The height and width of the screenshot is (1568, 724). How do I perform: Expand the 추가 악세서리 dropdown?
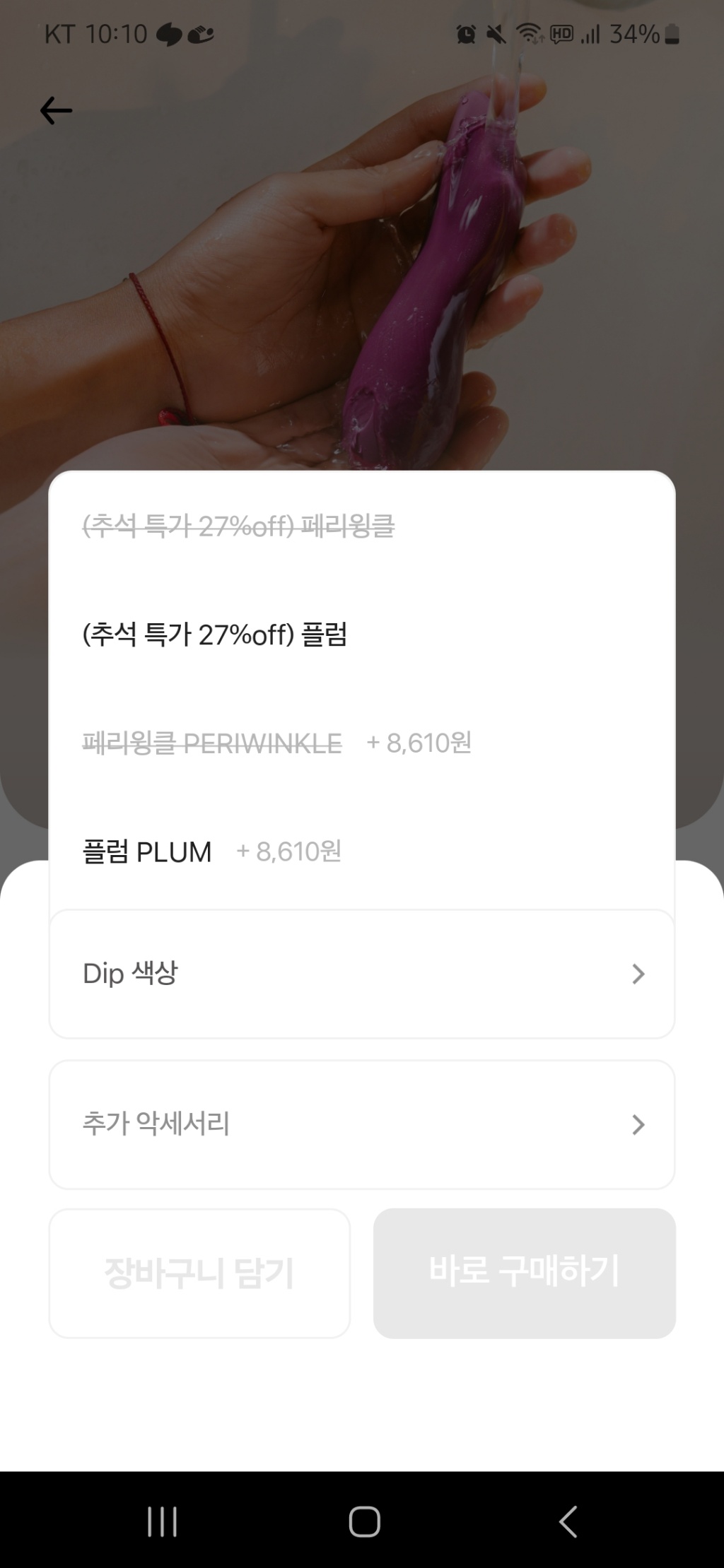pos(361,1124)
